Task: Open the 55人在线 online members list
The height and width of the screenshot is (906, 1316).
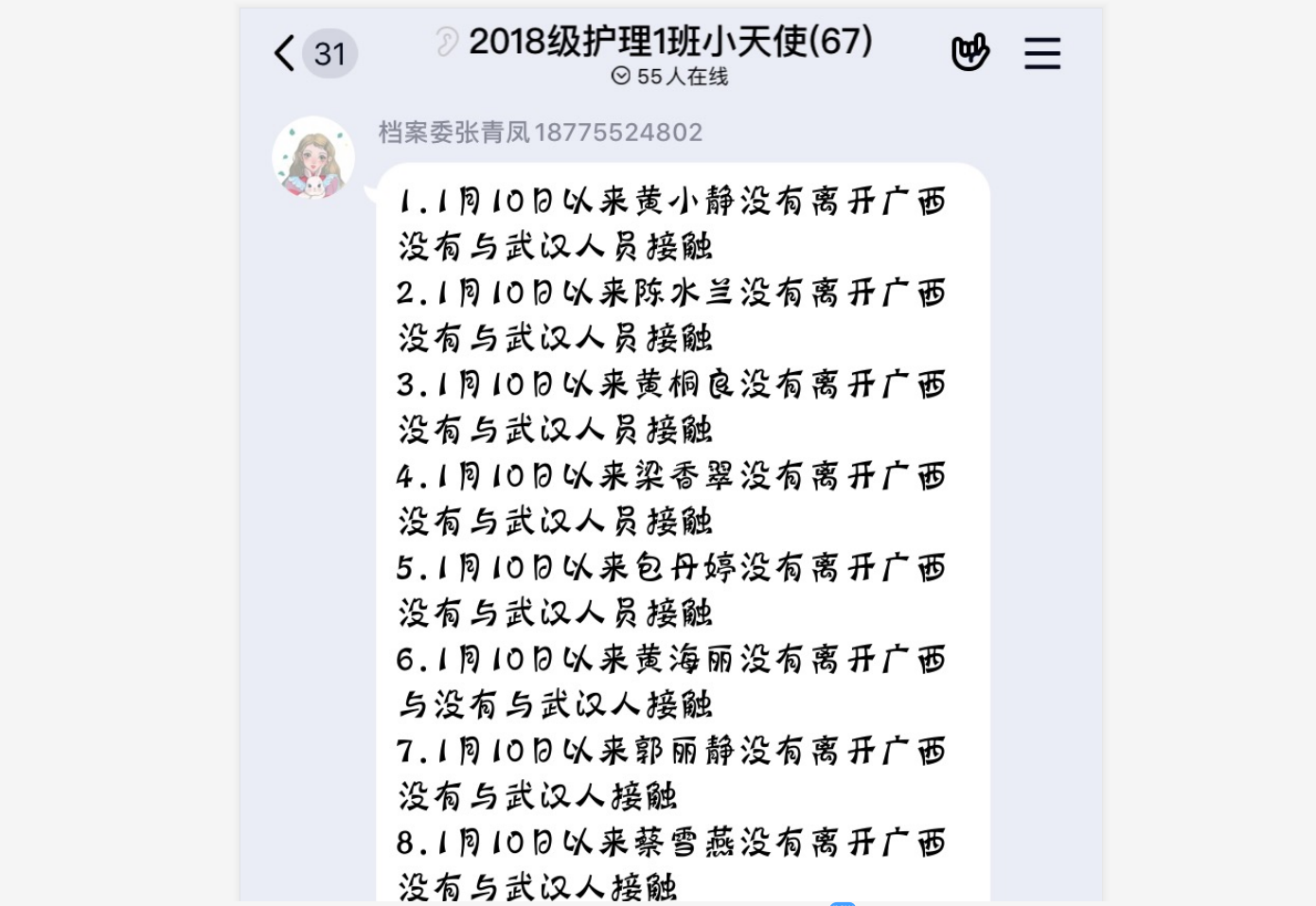Action: [670, 77]
